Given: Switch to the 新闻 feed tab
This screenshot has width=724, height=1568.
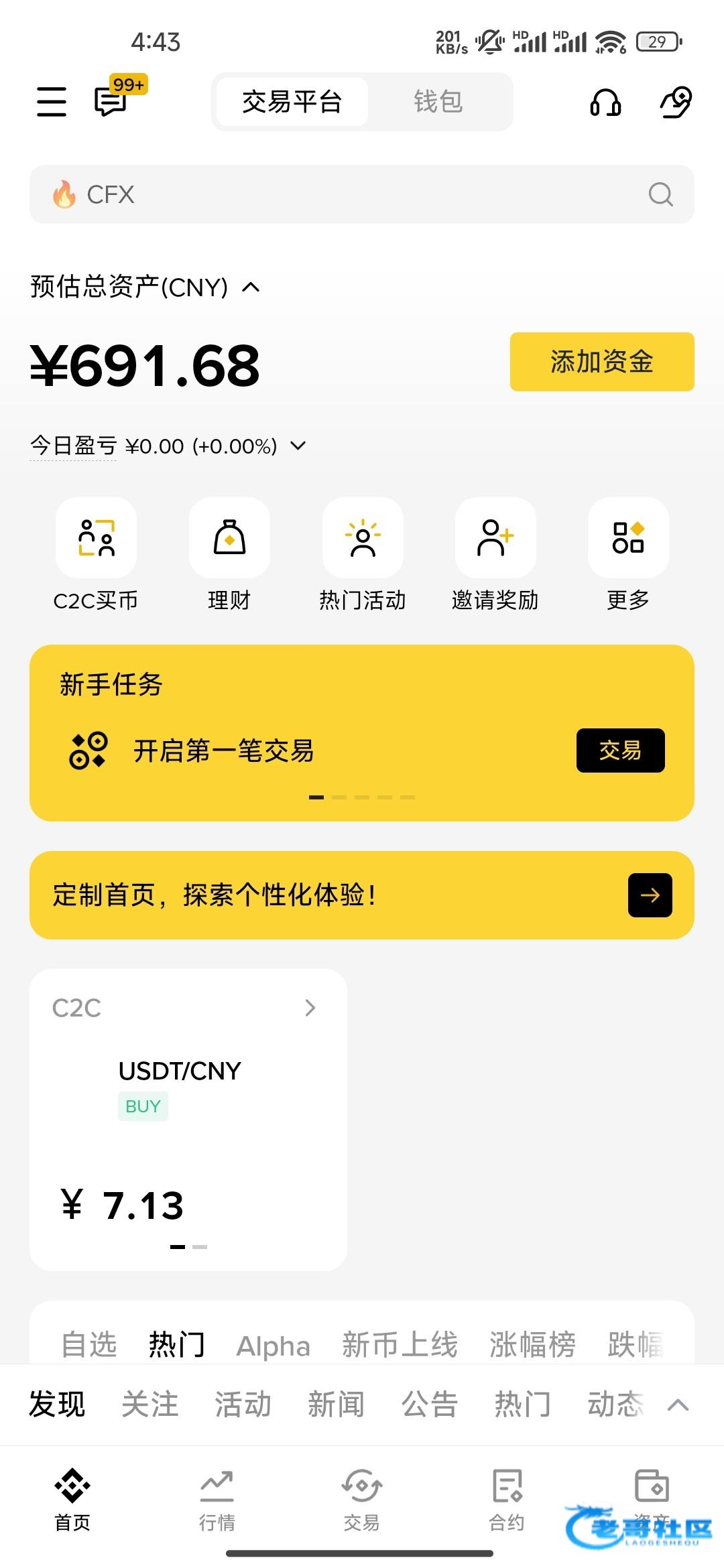Looking at the screenshot, I should click(x=336, y=1404).
